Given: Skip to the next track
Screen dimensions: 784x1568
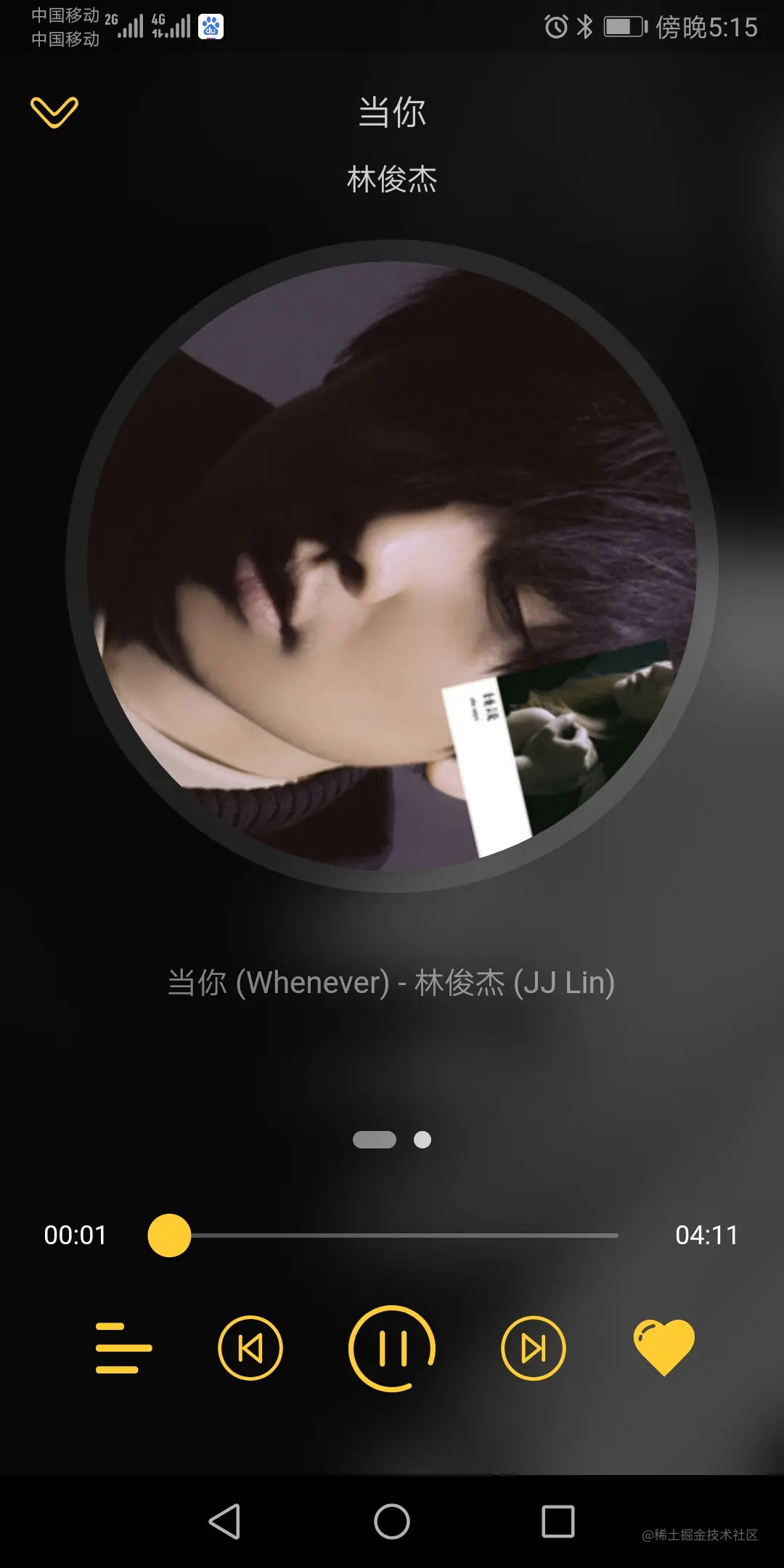Looking at the screenshot, I should 534,1348.
